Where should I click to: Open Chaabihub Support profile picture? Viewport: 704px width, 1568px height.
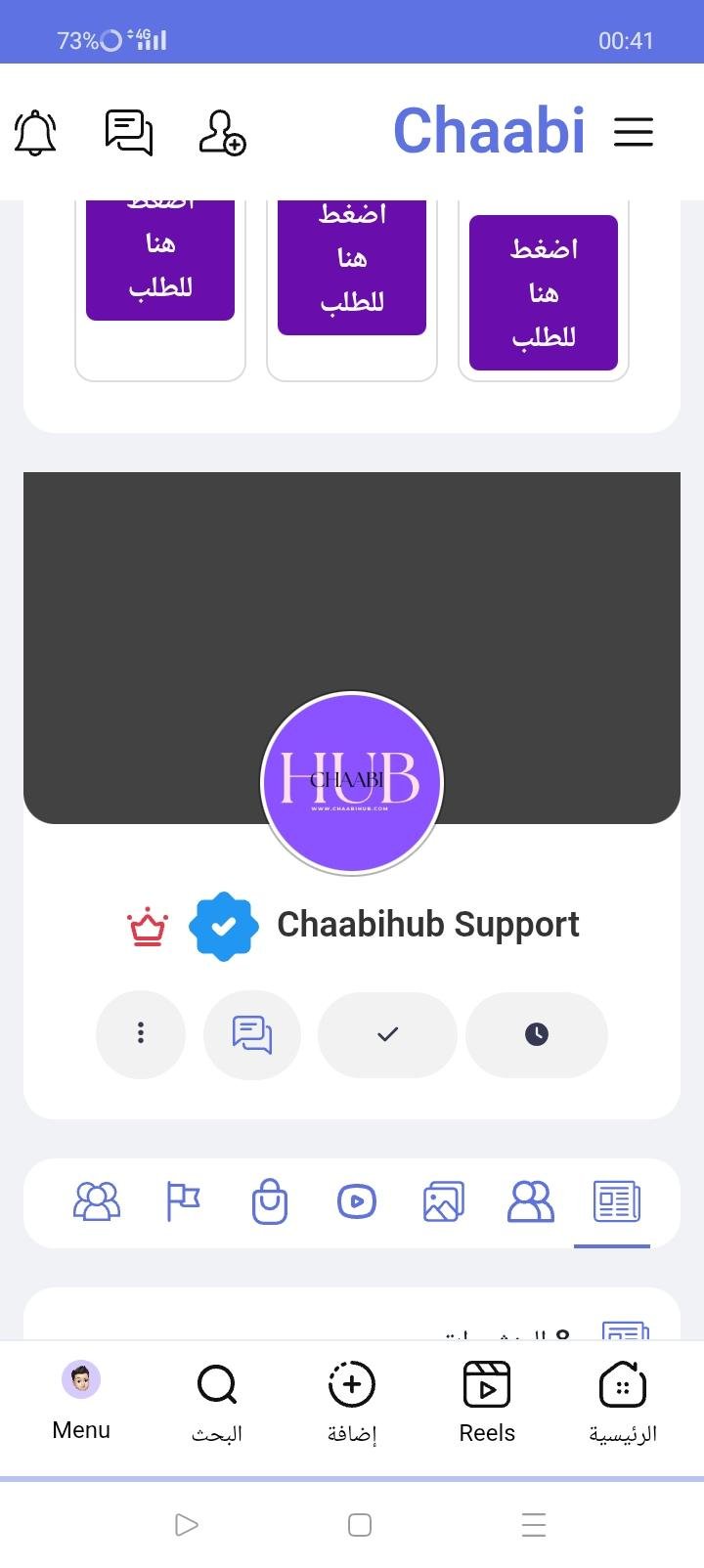352,782
